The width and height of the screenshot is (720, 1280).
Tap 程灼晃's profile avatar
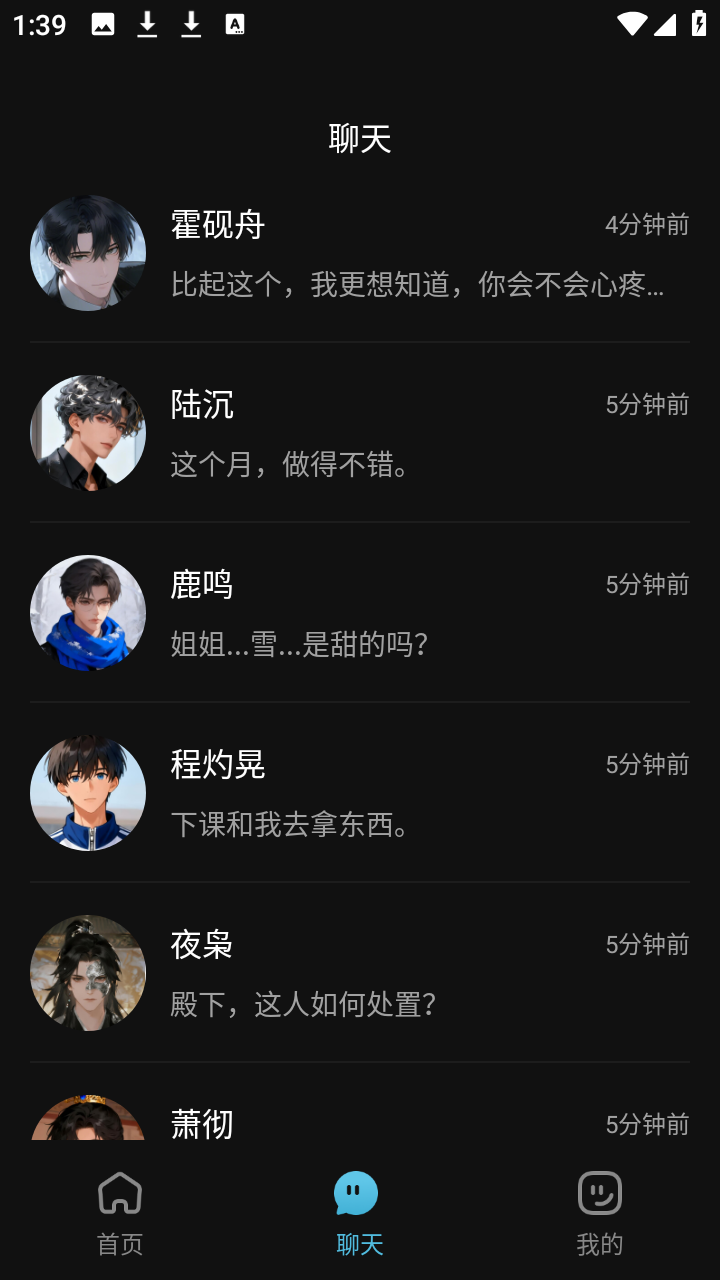pyautogui.click(x=88, y=792)
